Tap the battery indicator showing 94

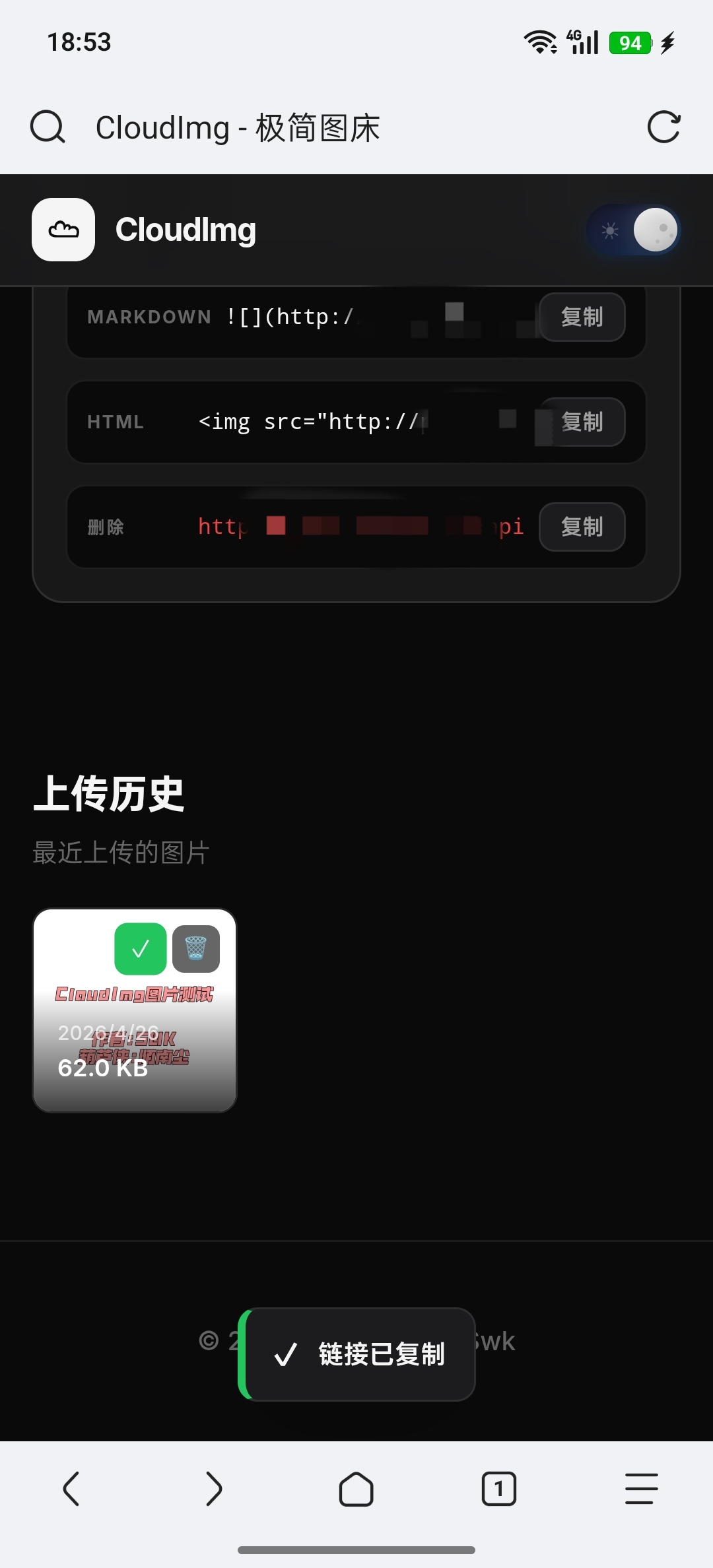coord(630,42)
